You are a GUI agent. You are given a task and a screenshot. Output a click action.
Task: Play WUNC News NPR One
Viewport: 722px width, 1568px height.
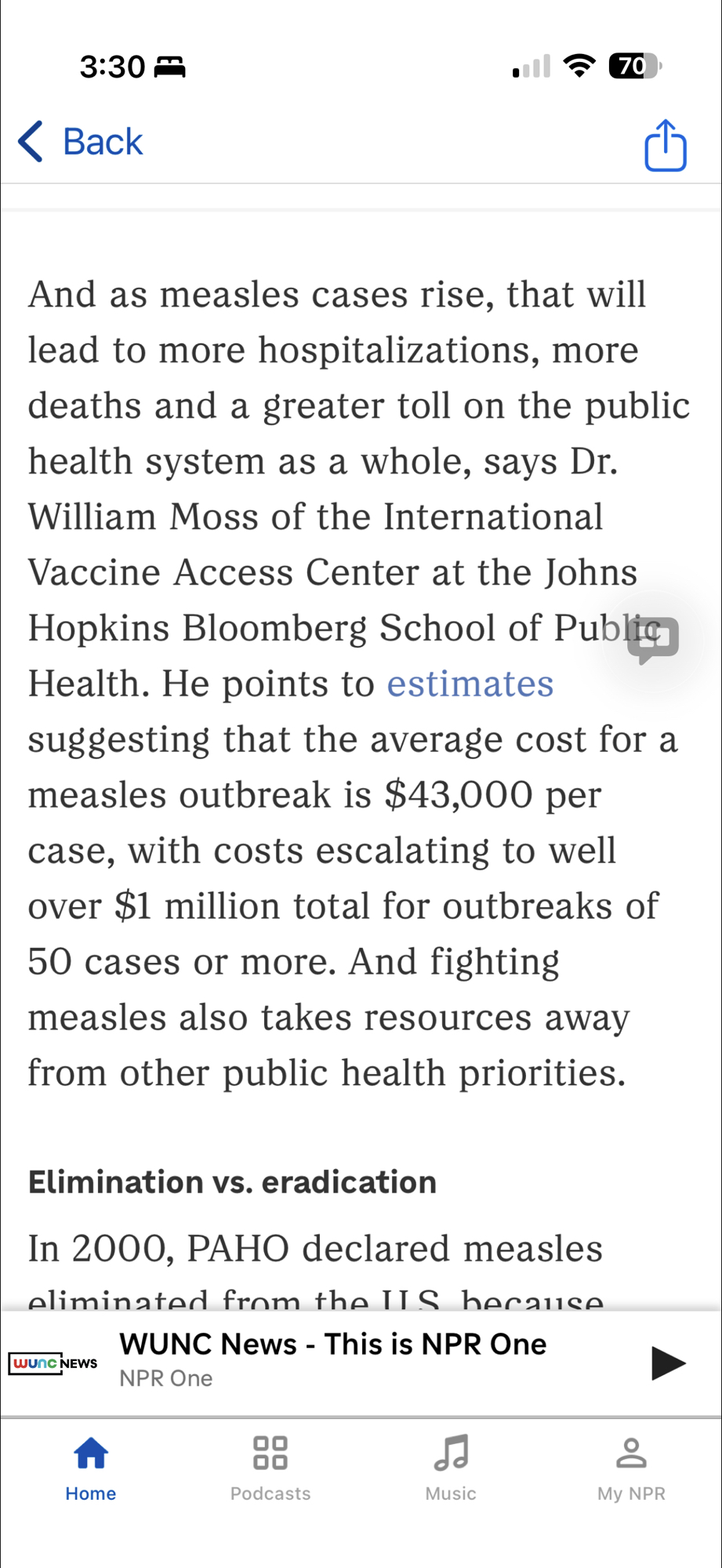tap(668, 1363)
